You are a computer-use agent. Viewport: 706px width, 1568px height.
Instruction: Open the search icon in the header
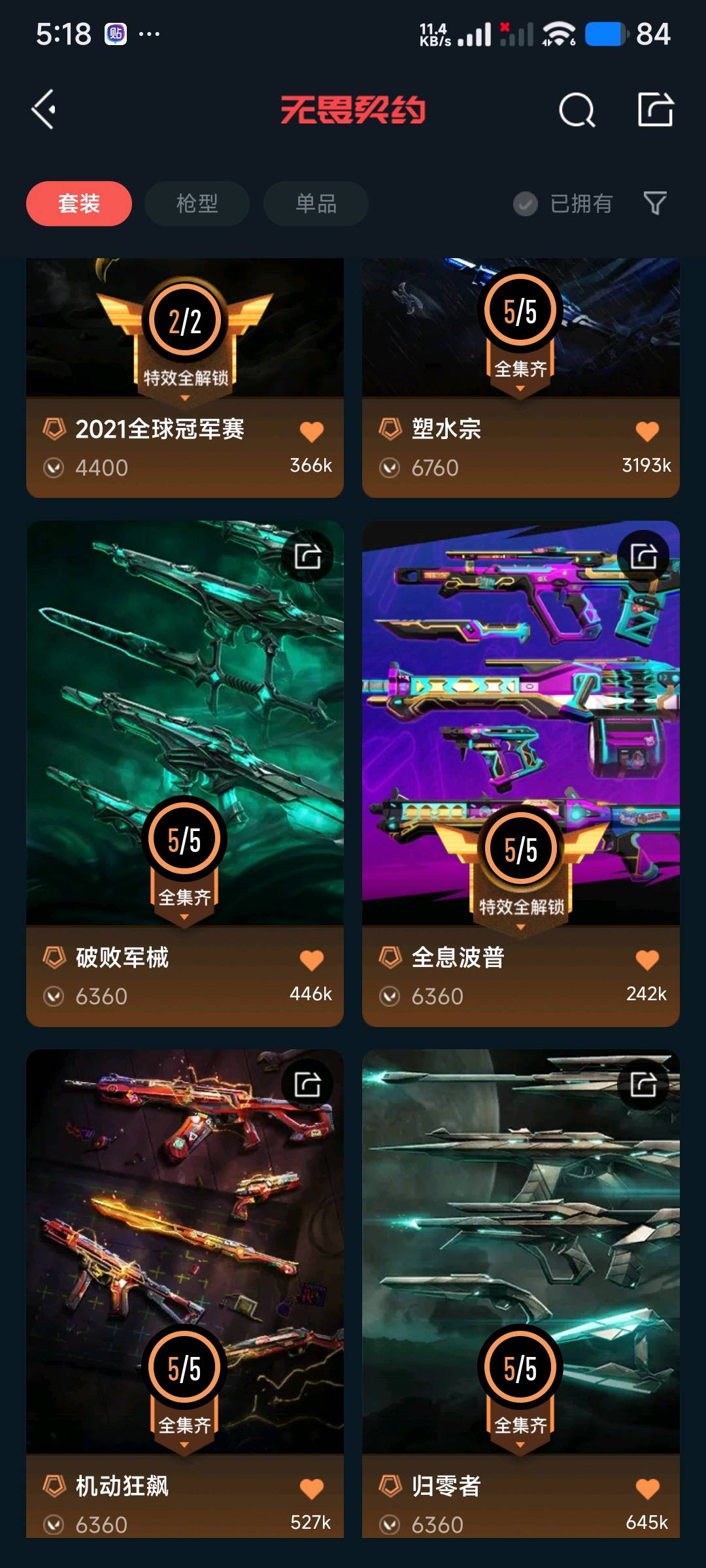(x=577, y=110)
